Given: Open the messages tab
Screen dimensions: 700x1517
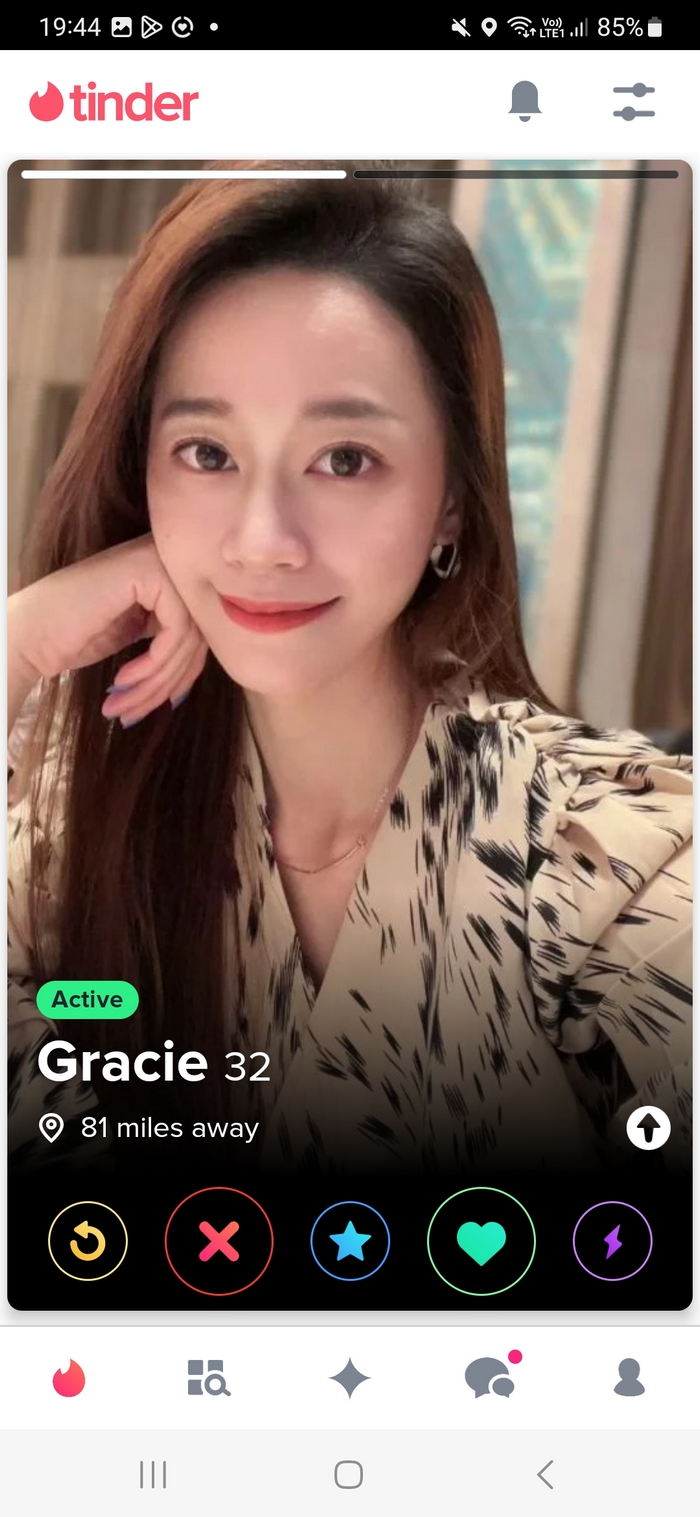Looking at the screenshot, I should tap(490, 1378).
